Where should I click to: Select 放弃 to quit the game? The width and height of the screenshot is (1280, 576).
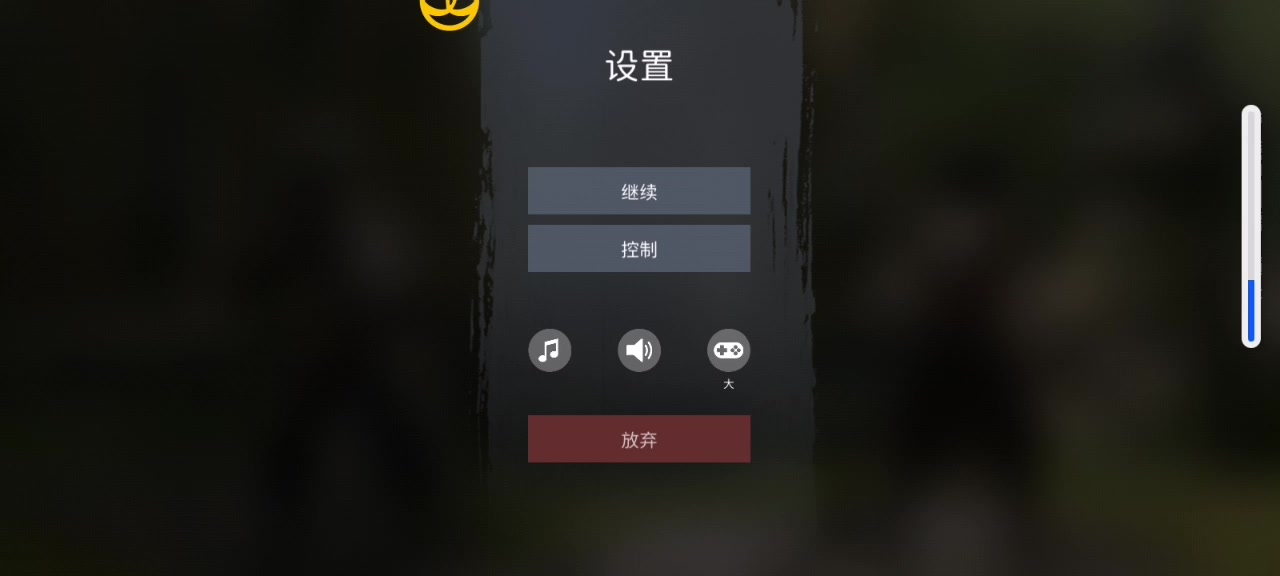[x=639, y=439]
